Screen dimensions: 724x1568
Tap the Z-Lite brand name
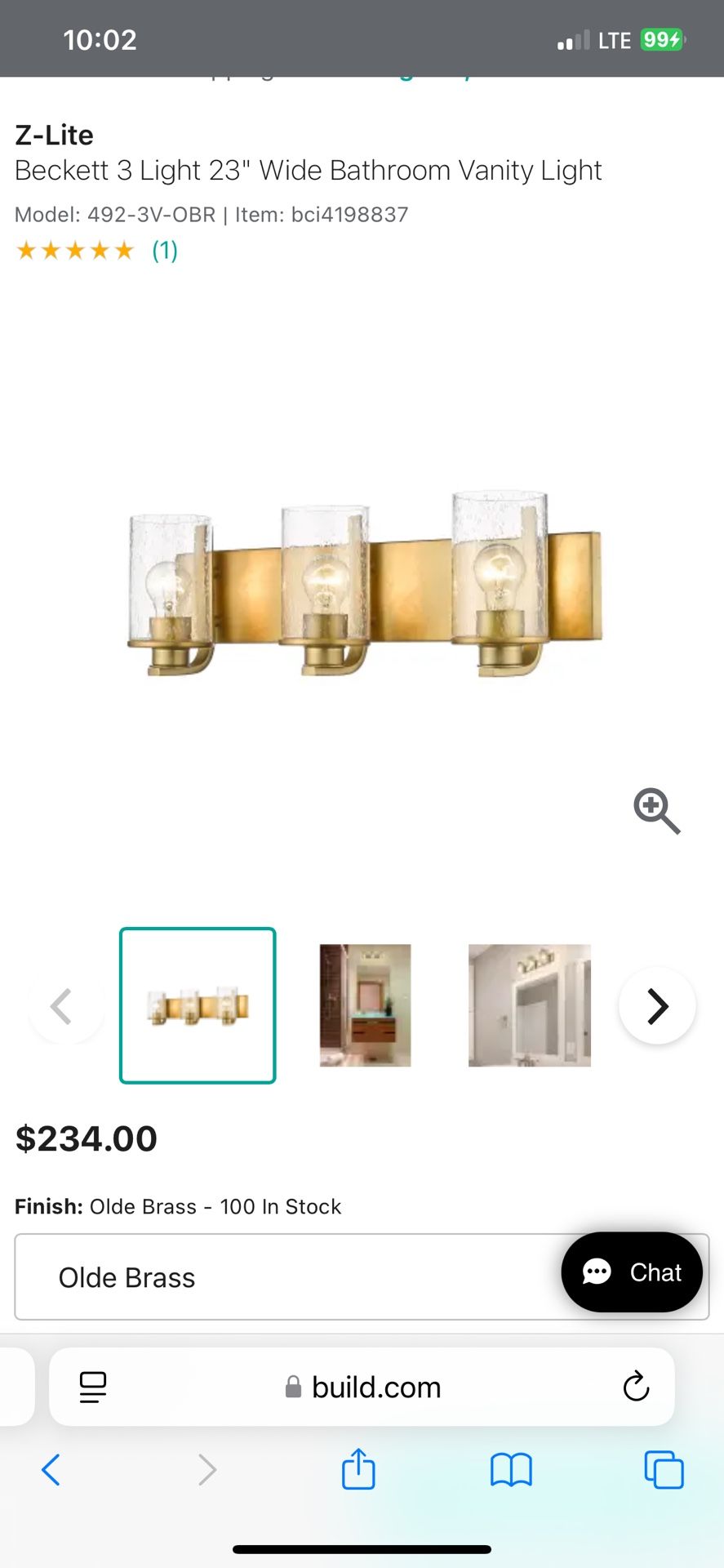pos(54,135)
